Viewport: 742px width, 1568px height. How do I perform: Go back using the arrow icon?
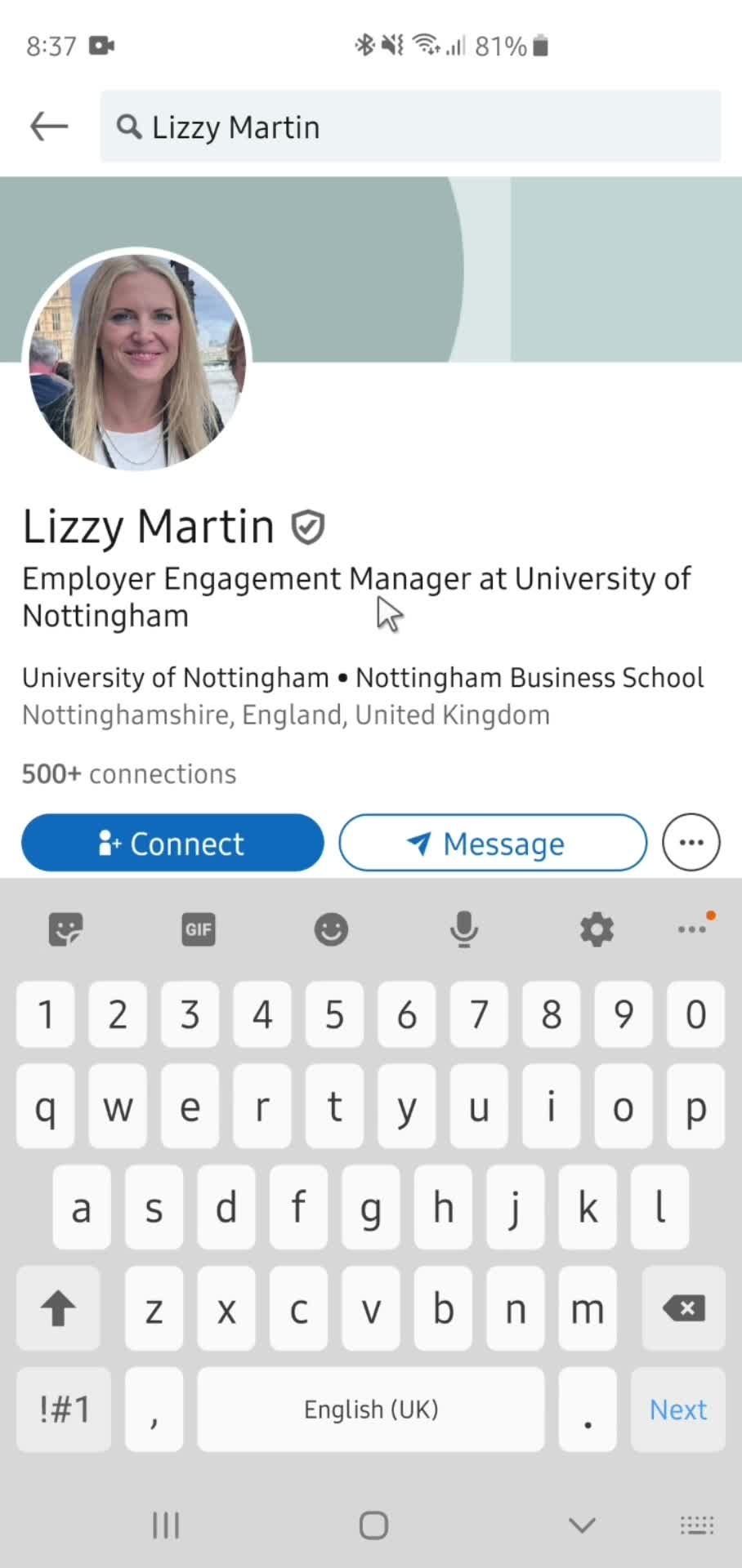tap(49, 127)
